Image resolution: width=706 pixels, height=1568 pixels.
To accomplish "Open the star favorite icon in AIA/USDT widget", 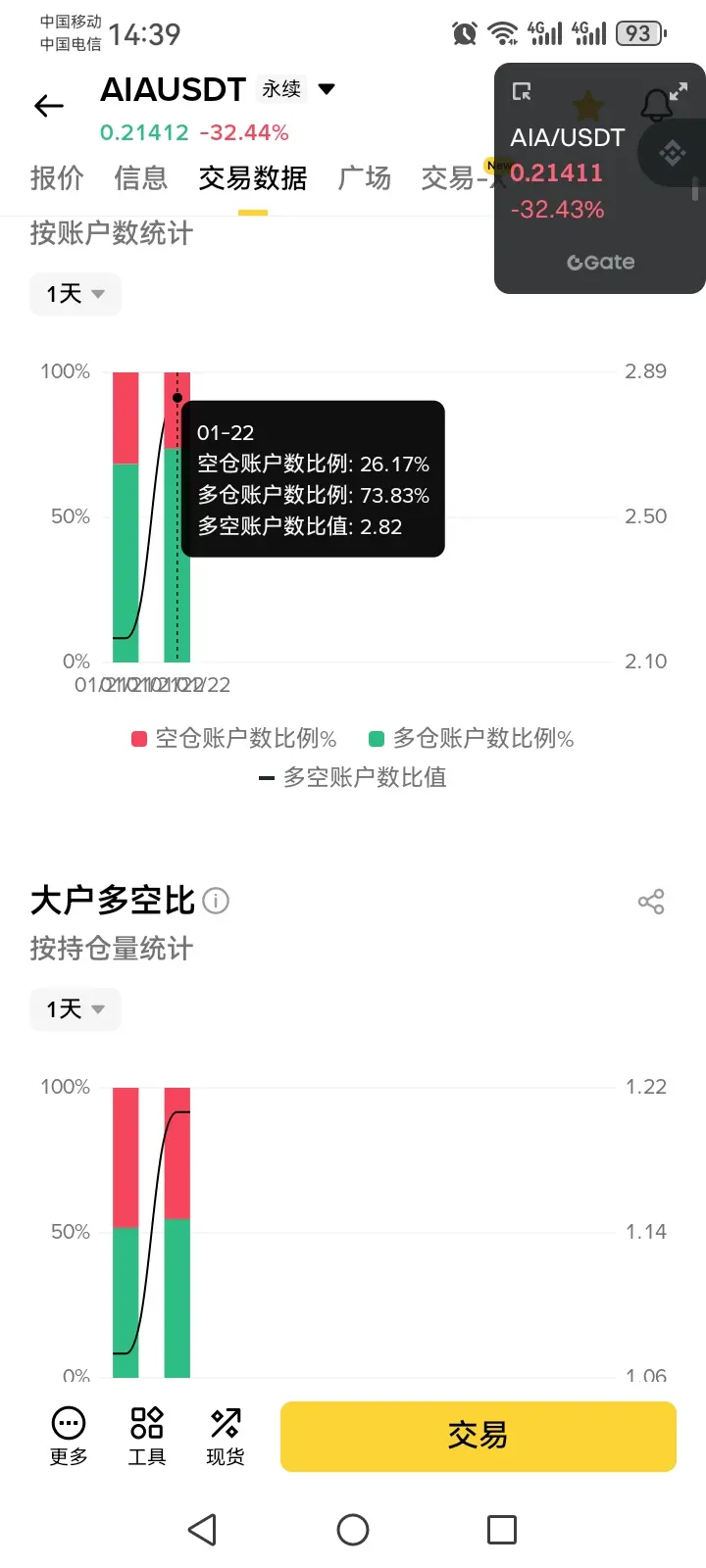I will (587, 103).
